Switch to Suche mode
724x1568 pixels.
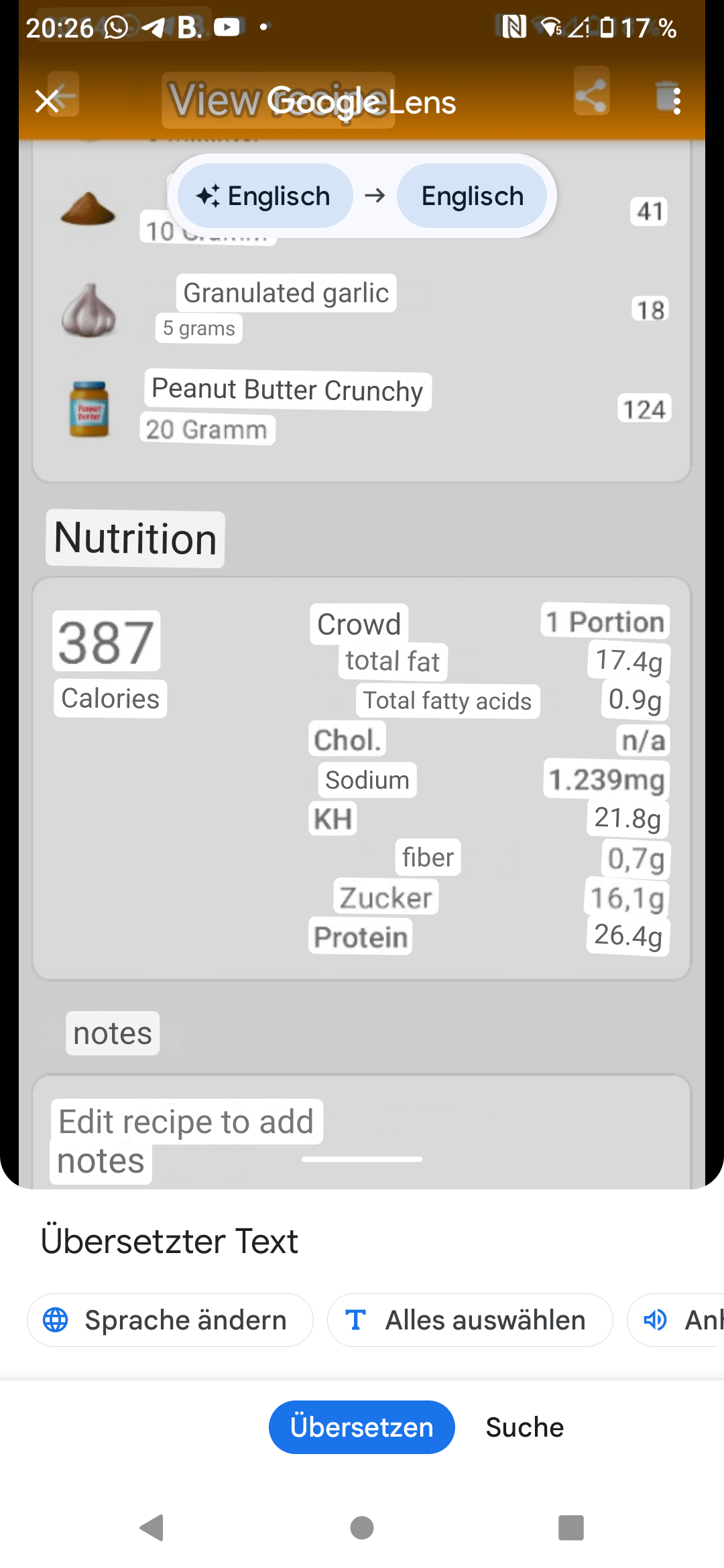click(524, 1427)
